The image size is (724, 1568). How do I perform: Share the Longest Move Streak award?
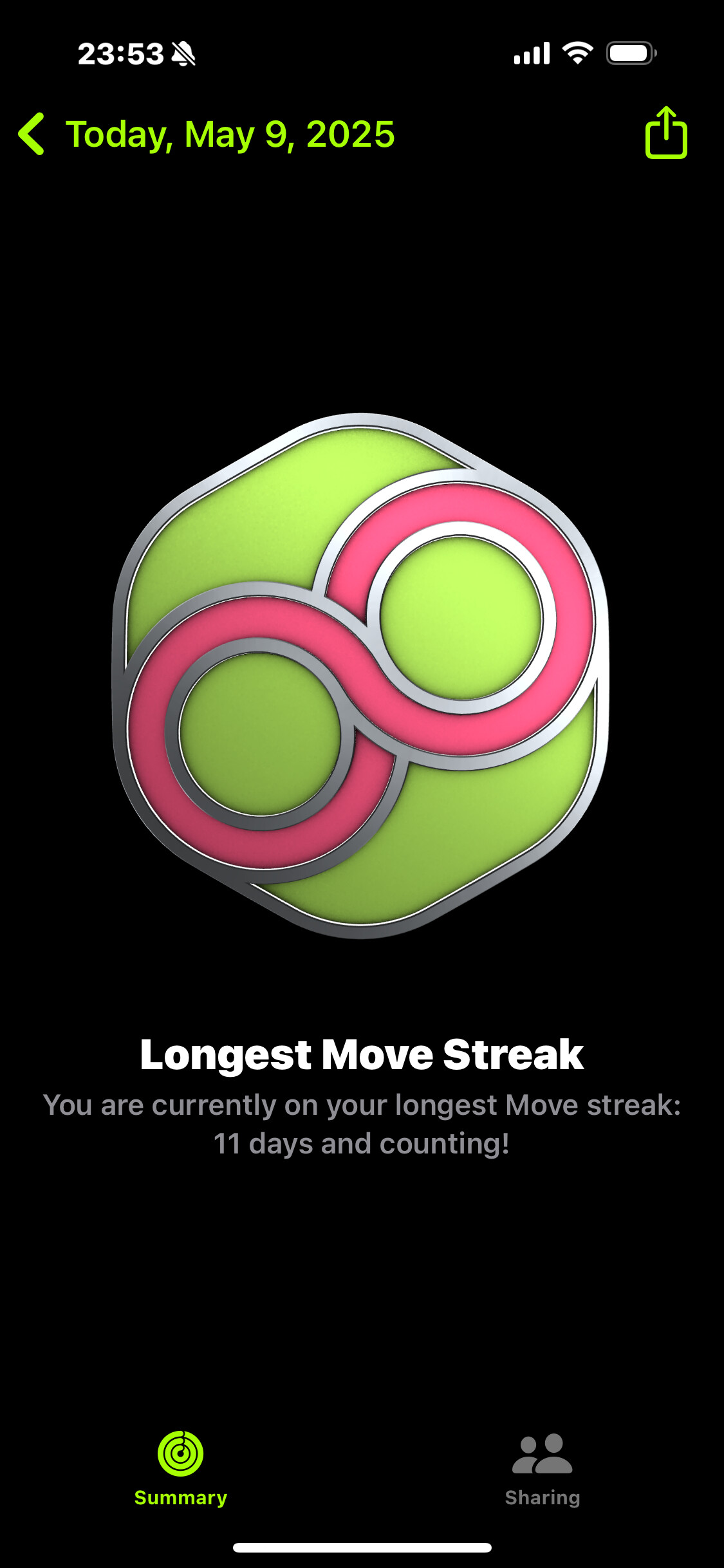pyautogui.click(x=666, y=132)
